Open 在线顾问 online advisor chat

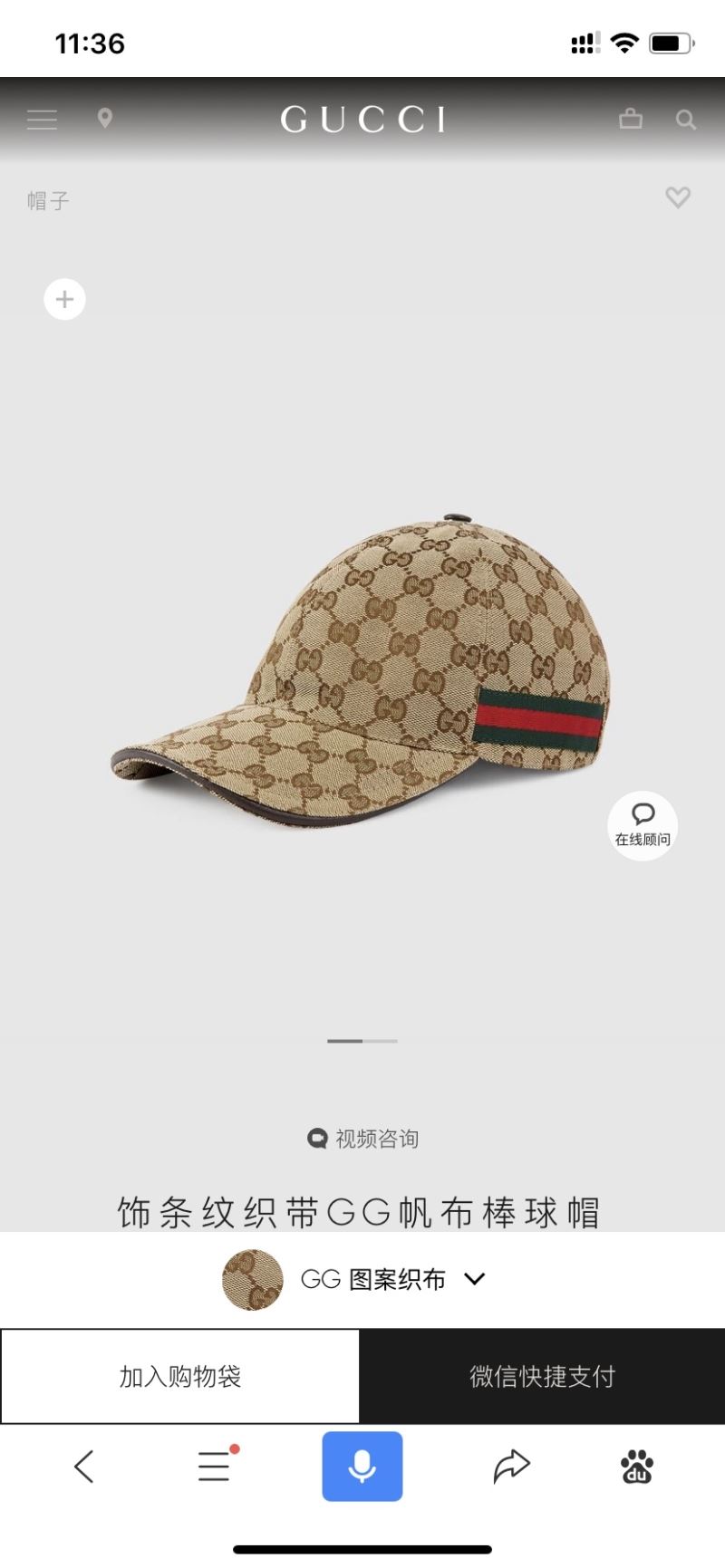643,825
